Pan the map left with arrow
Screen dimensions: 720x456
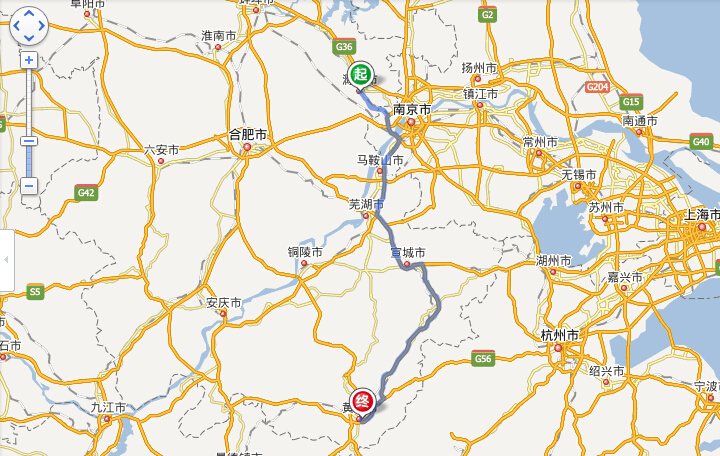[x=16, y=26]
